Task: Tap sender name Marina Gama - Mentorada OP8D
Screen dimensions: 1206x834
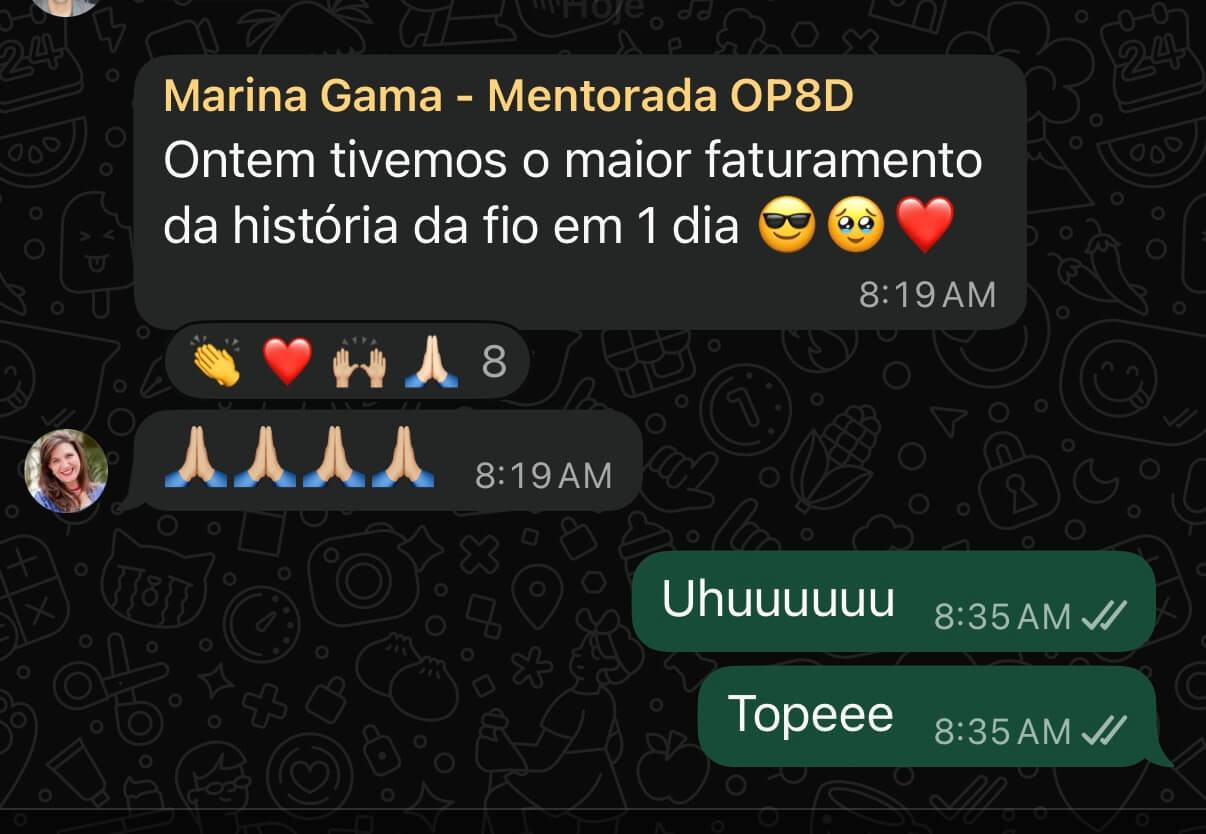Action: 508,97
